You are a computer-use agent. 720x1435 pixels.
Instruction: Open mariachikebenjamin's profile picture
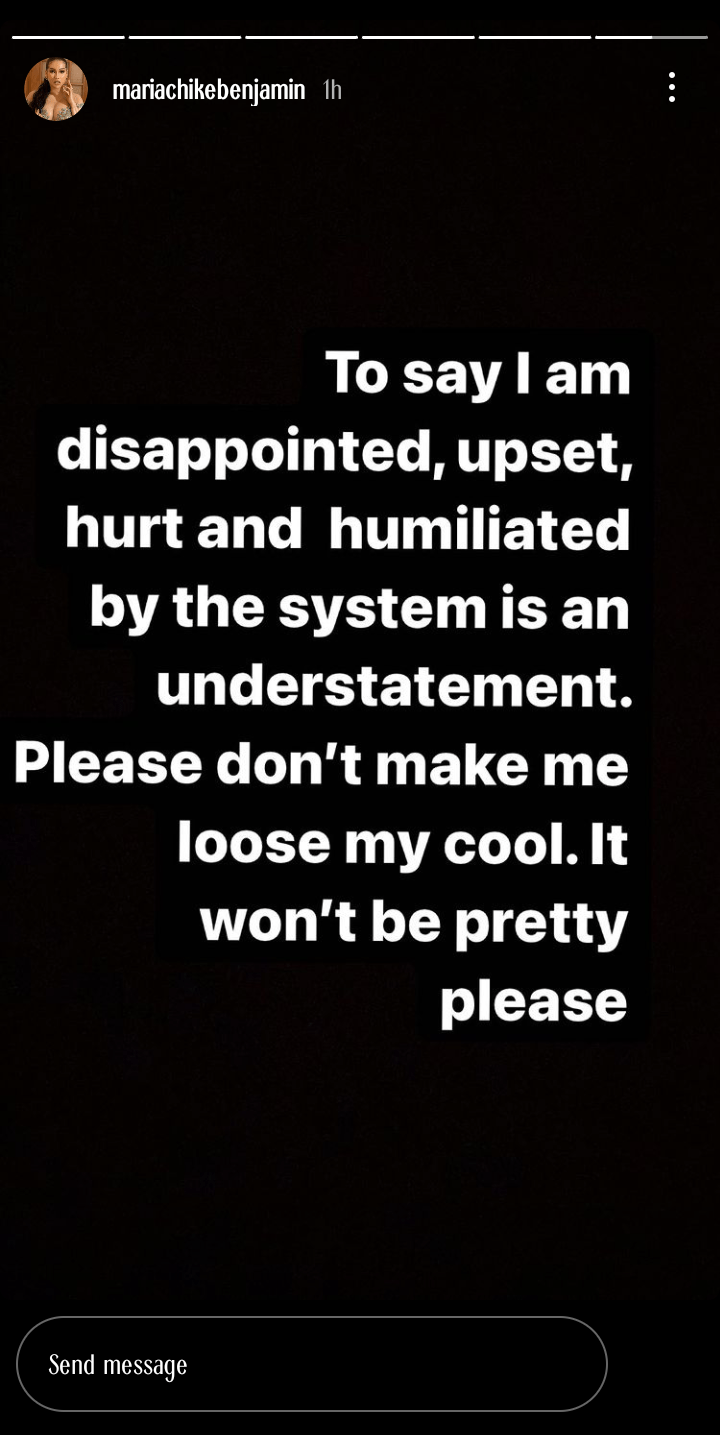(56, 89)
